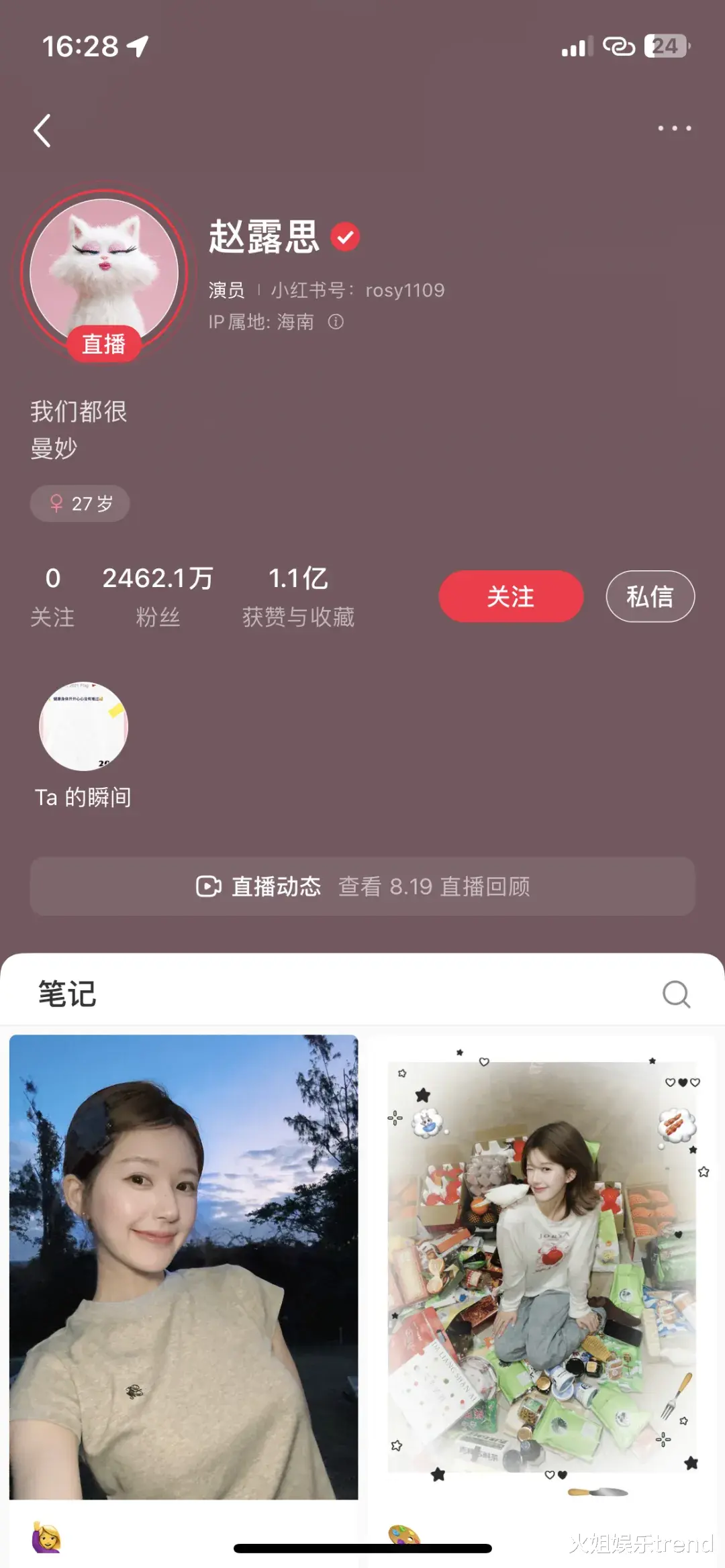View the 粉丝 followers list

point(158,596)
